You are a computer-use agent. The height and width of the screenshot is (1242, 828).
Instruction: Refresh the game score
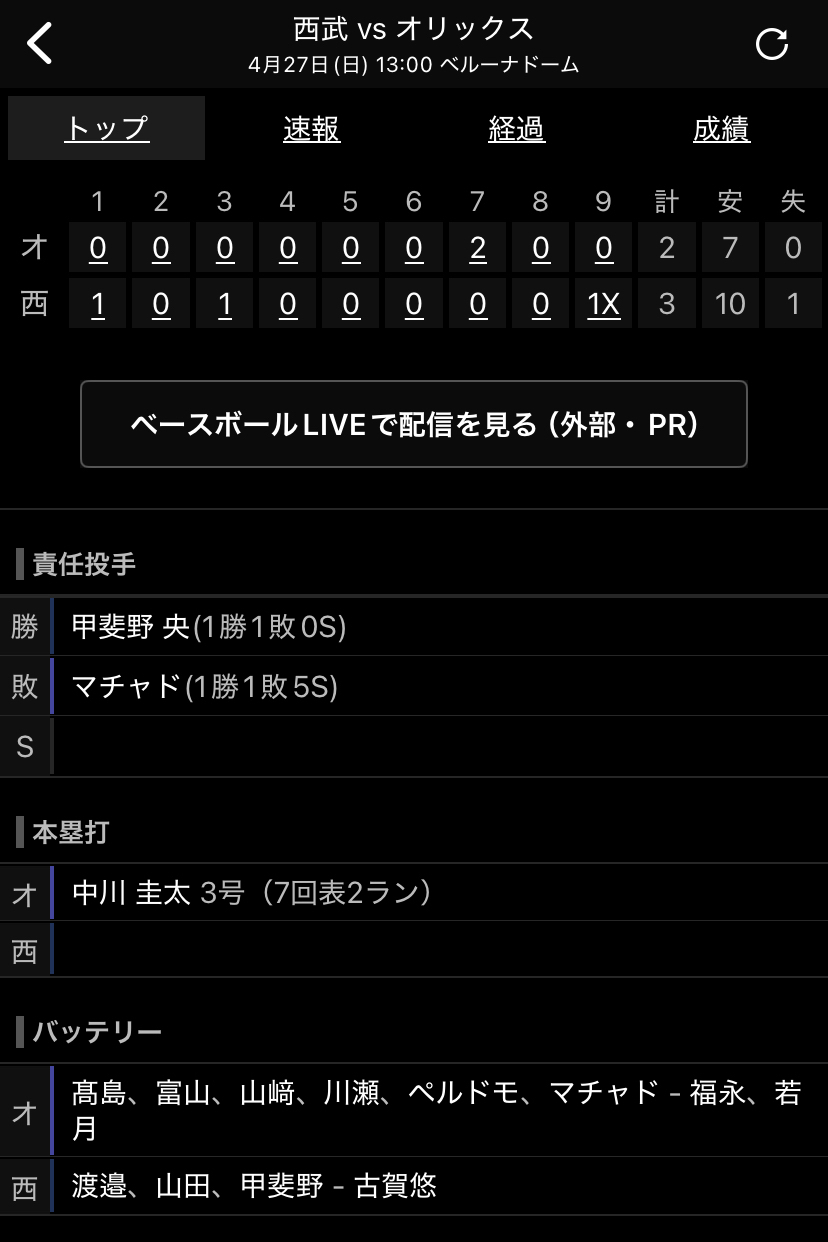[771, 45]
